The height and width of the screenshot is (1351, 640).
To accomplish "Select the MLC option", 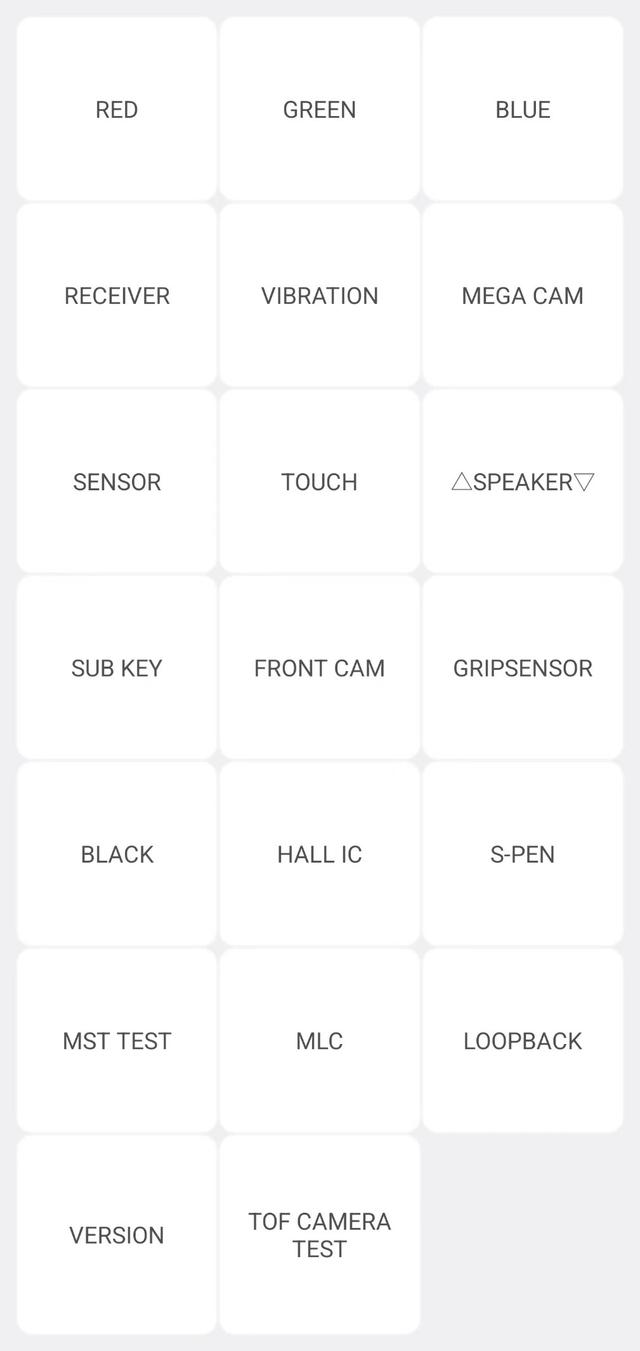I will [320, 1040].
